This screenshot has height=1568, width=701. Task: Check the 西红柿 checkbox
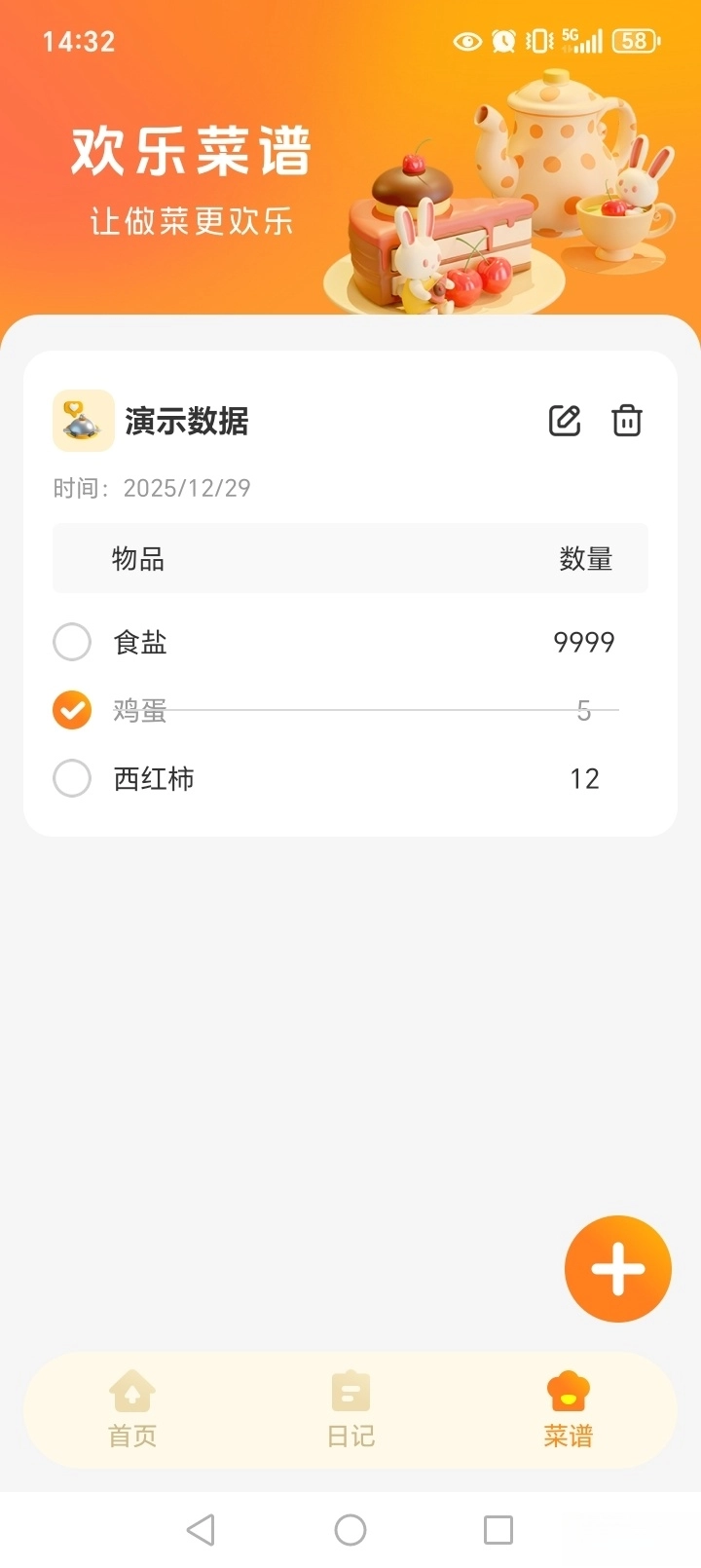[x=72, y=778]
